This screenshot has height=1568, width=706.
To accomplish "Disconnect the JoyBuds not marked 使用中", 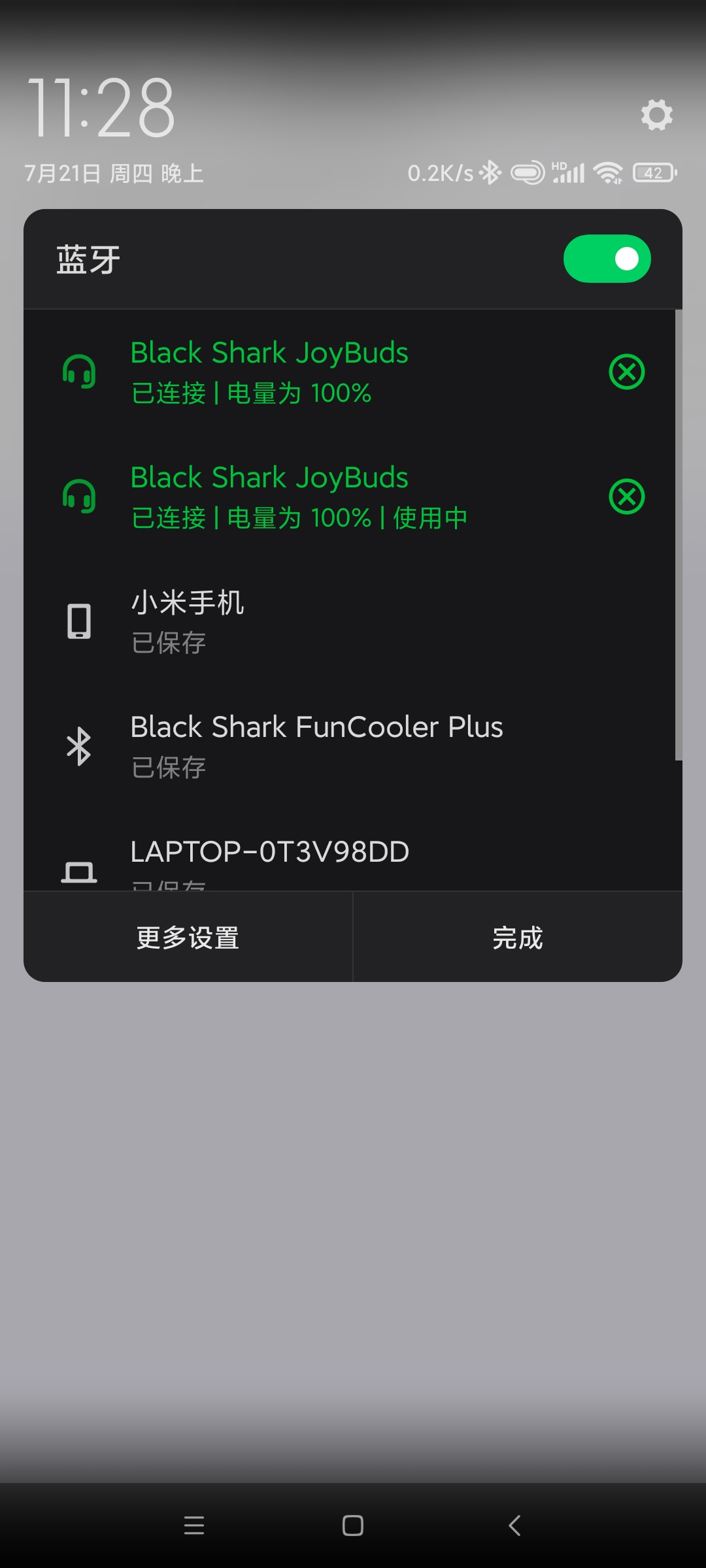I will 627,372.
